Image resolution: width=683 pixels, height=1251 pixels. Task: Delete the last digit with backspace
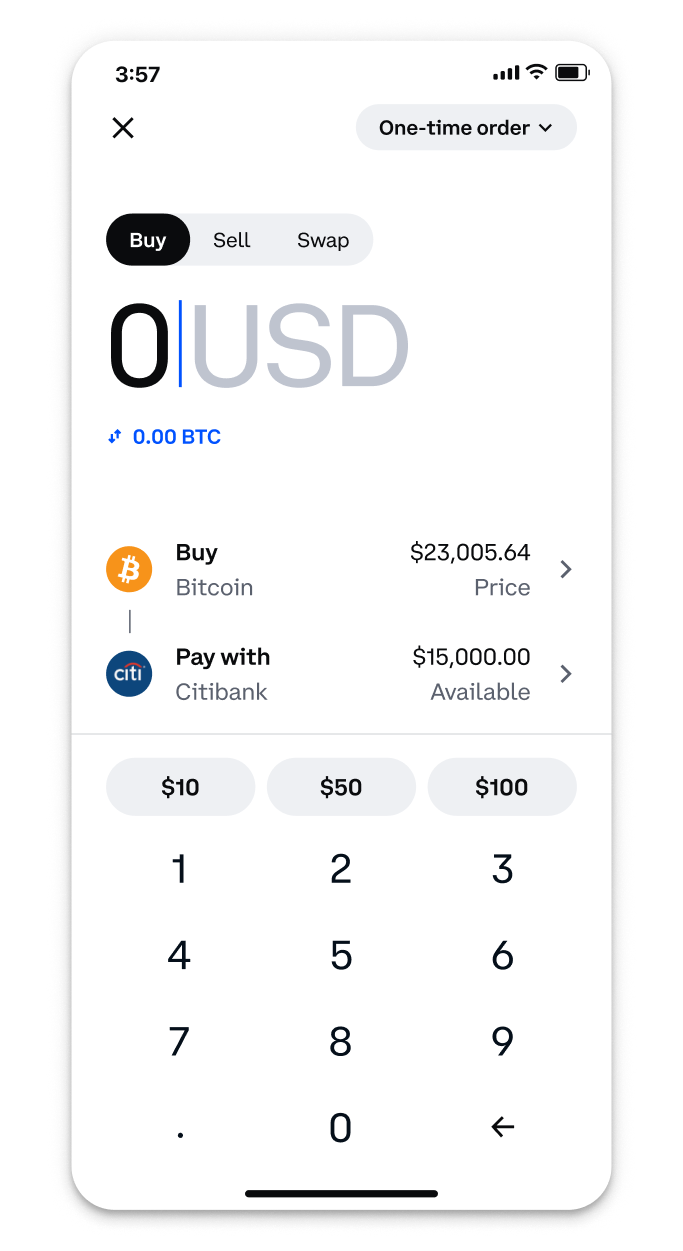click(502, 1128)
